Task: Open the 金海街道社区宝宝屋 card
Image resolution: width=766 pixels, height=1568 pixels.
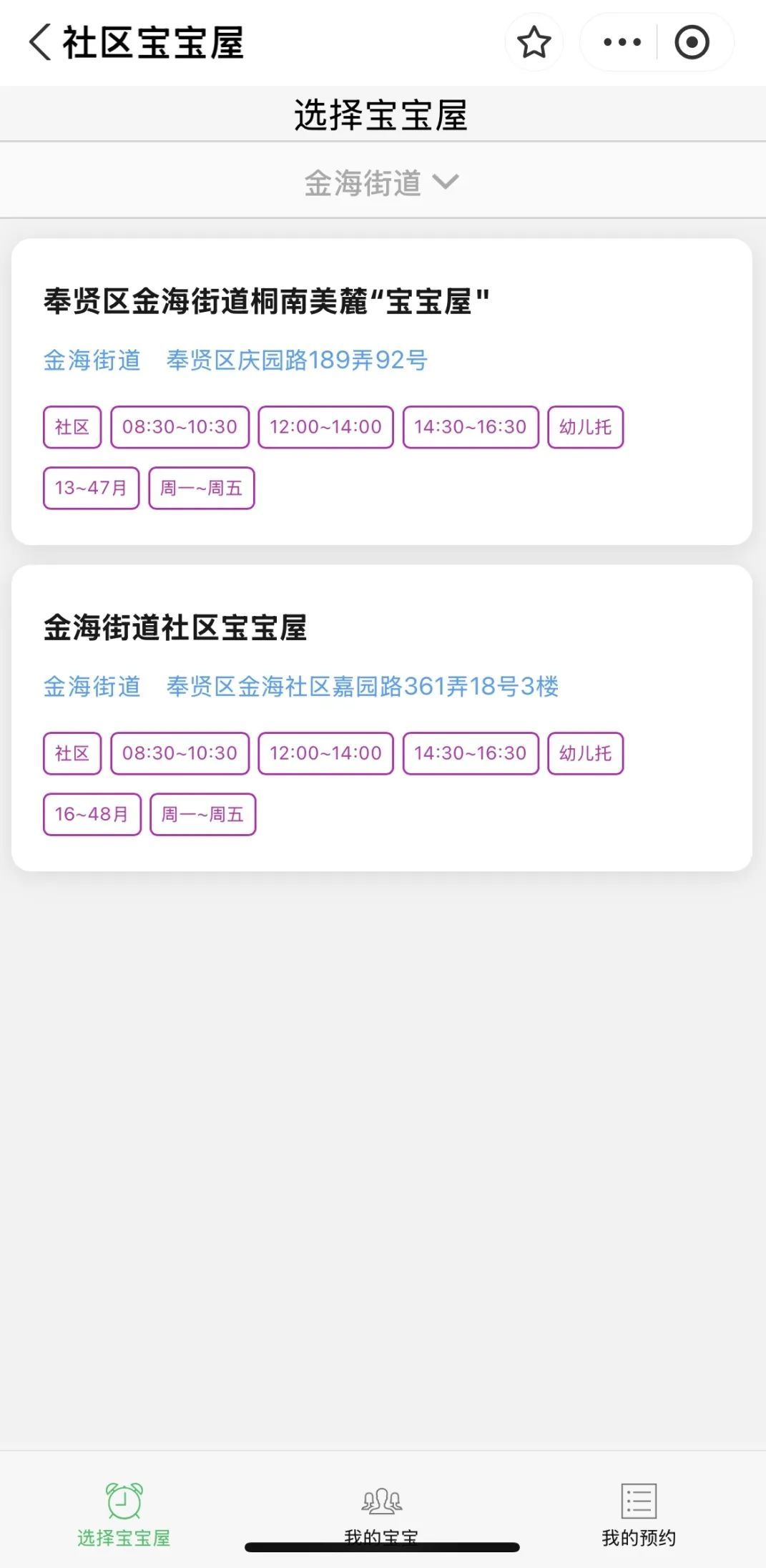Action: [x=381, y=627]
